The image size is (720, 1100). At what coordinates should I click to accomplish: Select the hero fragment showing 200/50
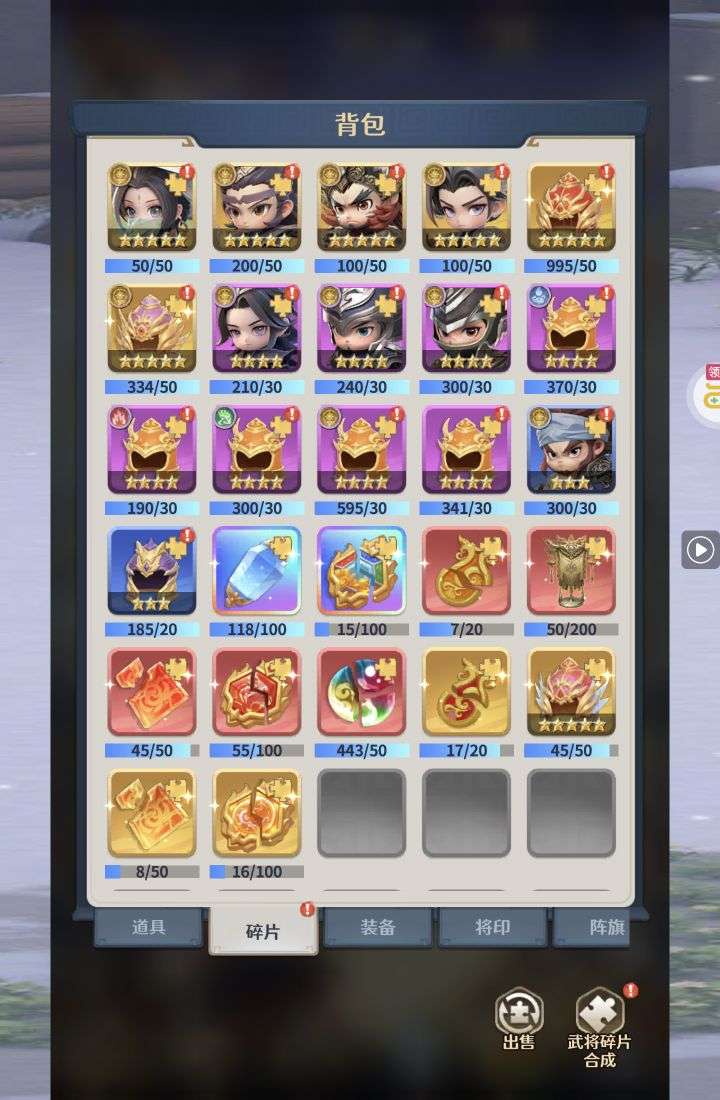click(257, 208)
